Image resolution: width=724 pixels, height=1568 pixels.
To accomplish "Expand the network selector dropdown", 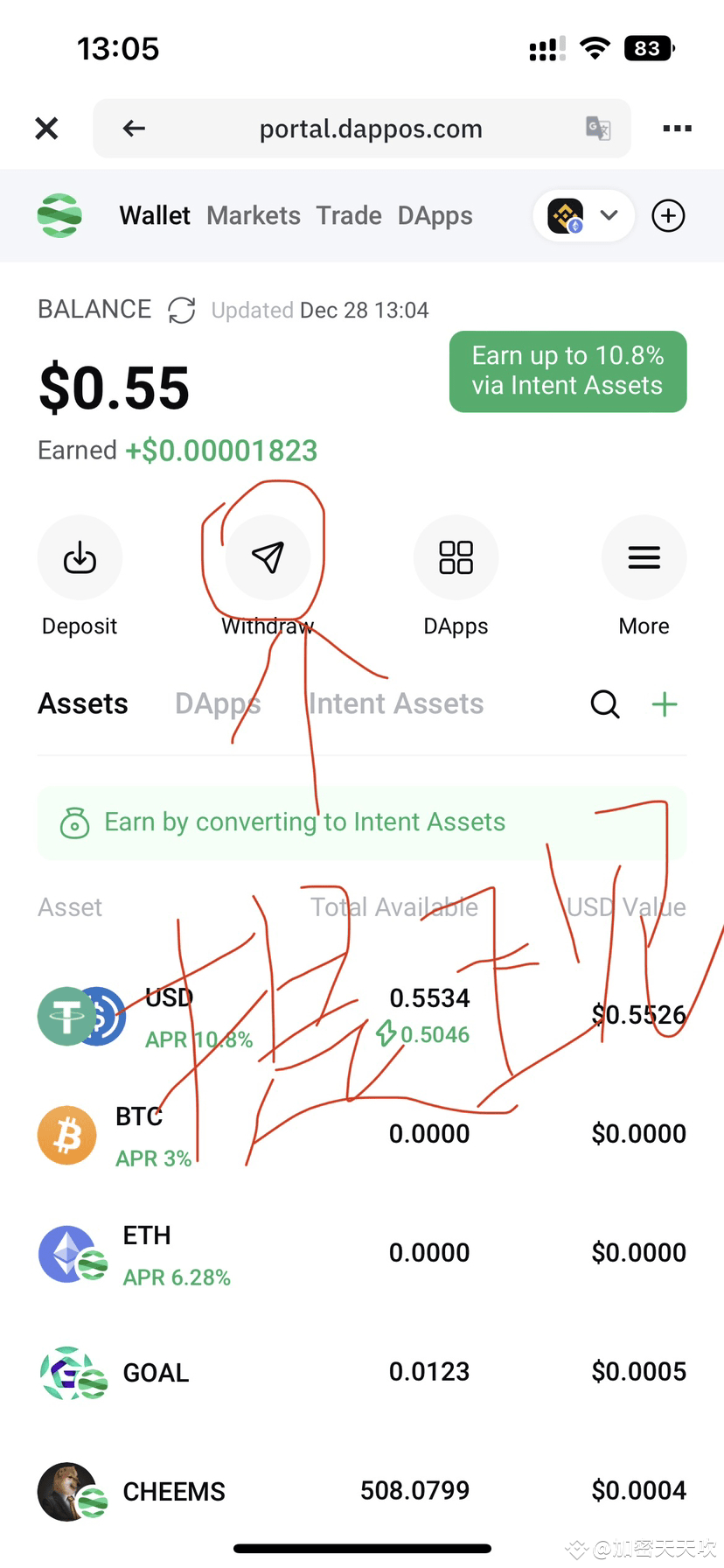I will 583,215.
